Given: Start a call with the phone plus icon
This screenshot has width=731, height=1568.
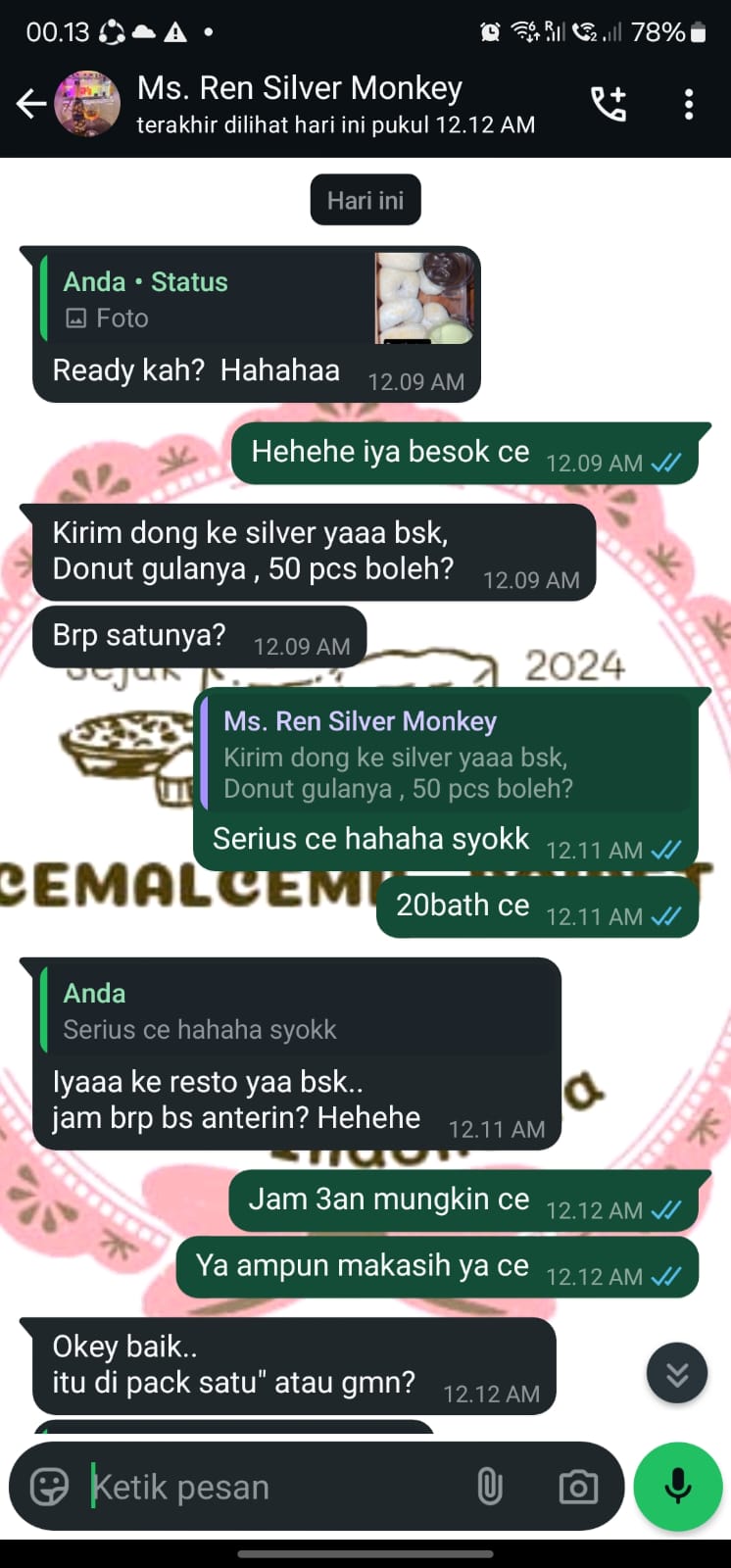Looking at the screenshot, I should click(608, 103).
